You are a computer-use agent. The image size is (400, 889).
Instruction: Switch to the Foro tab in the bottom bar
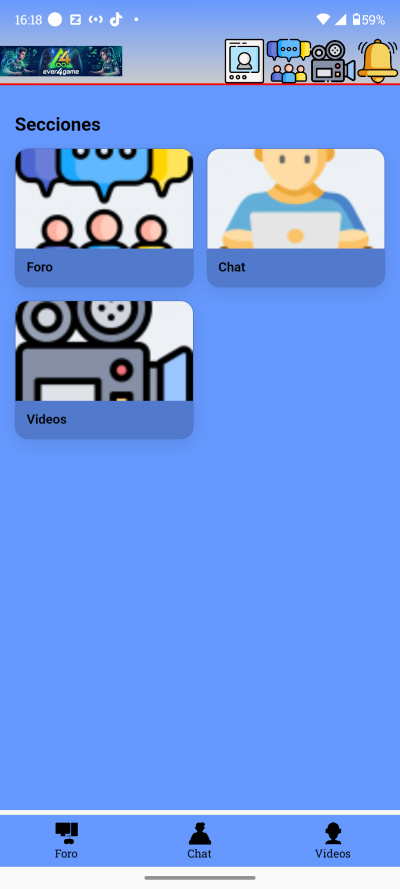(66, 841)
